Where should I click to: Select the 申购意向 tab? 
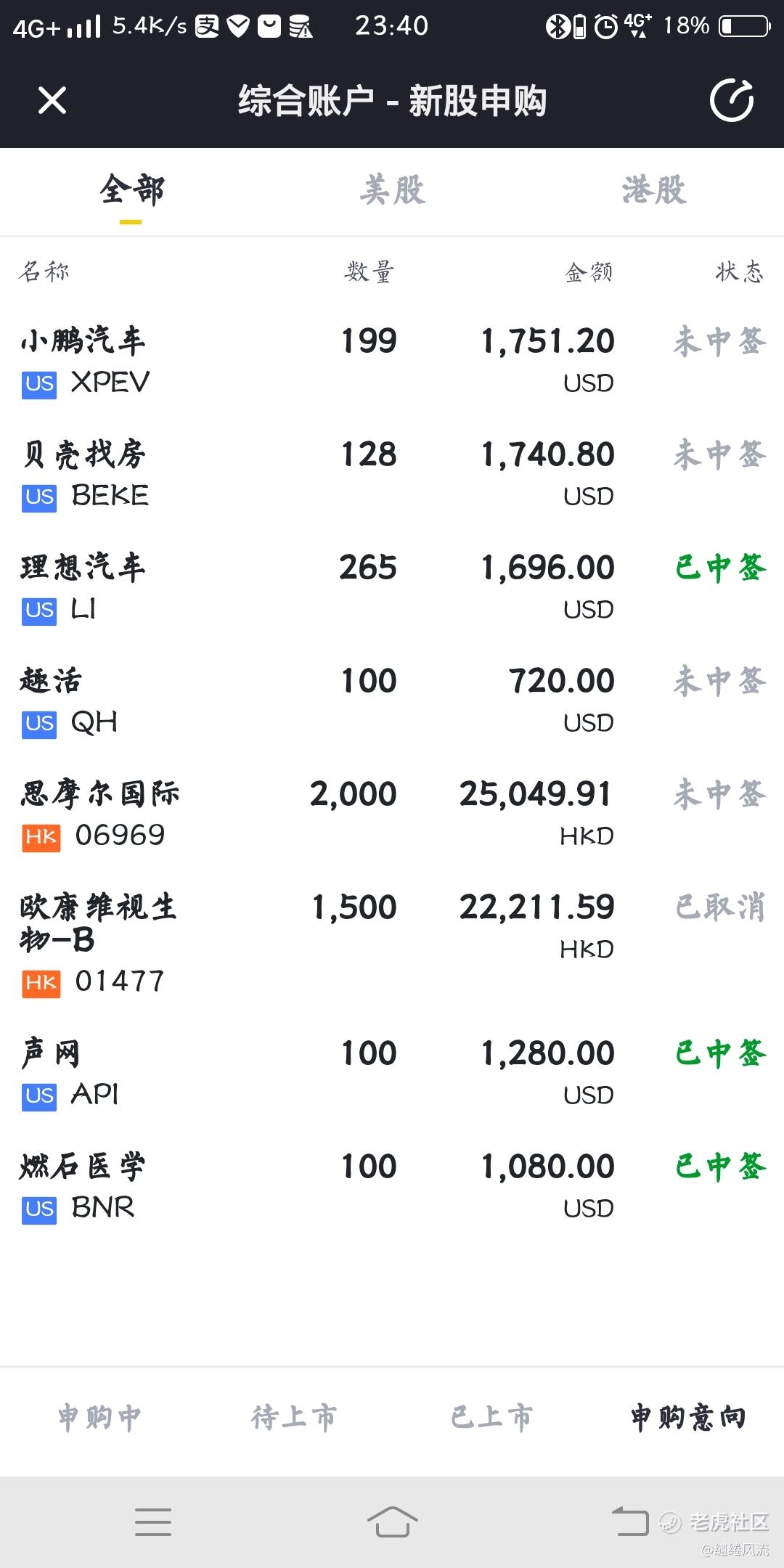[x=687, y=1417]
